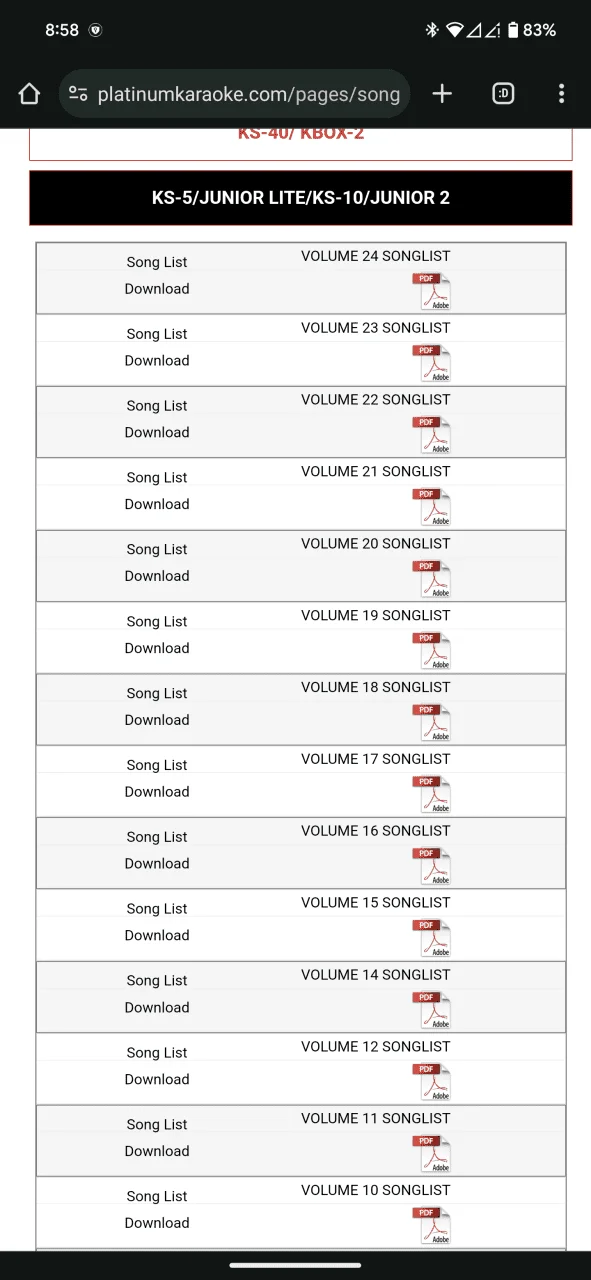591x1280 pixels.
Task: Go to the browser home page
Action: pyautogui.click(x=29, y=94)
